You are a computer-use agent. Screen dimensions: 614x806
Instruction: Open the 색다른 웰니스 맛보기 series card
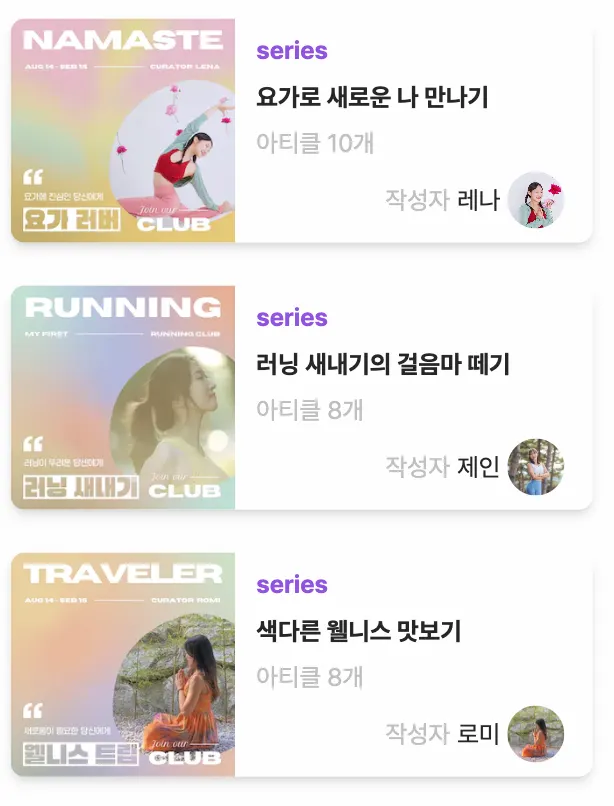point(358,632)
